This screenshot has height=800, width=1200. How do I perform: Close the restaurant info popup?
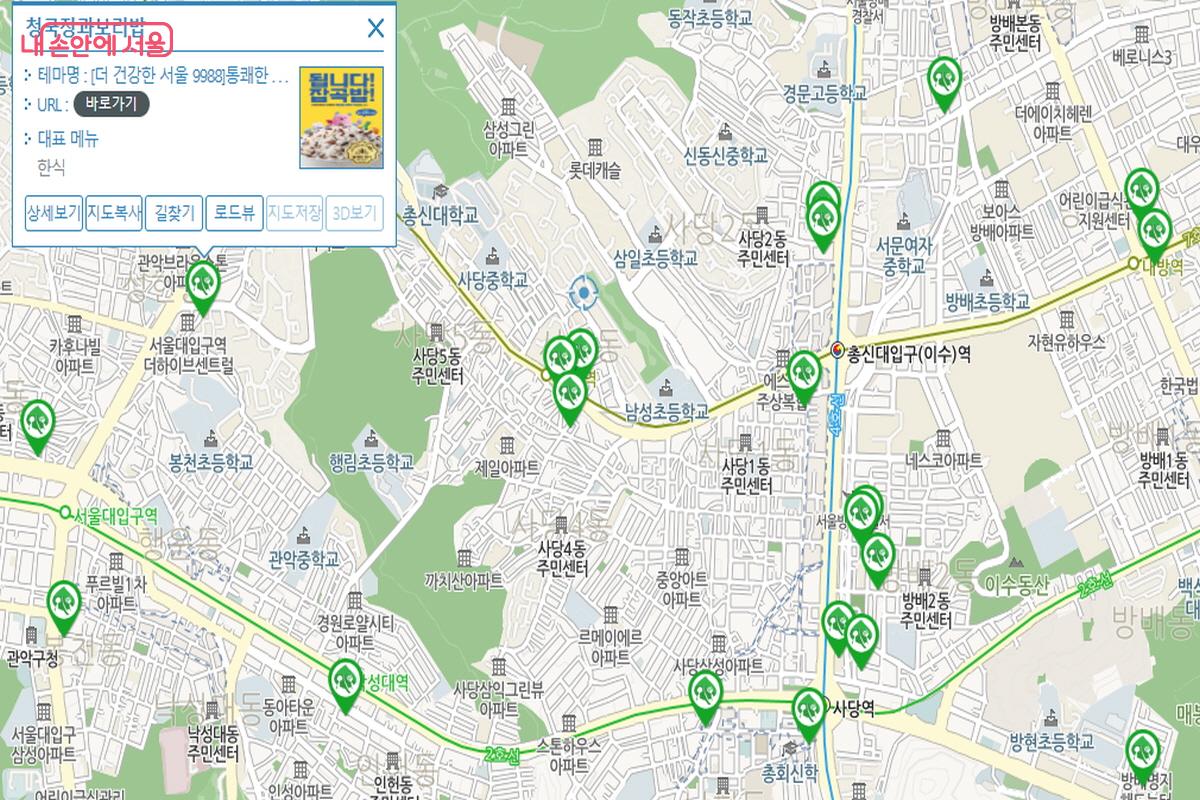click(x=376, y=28)
